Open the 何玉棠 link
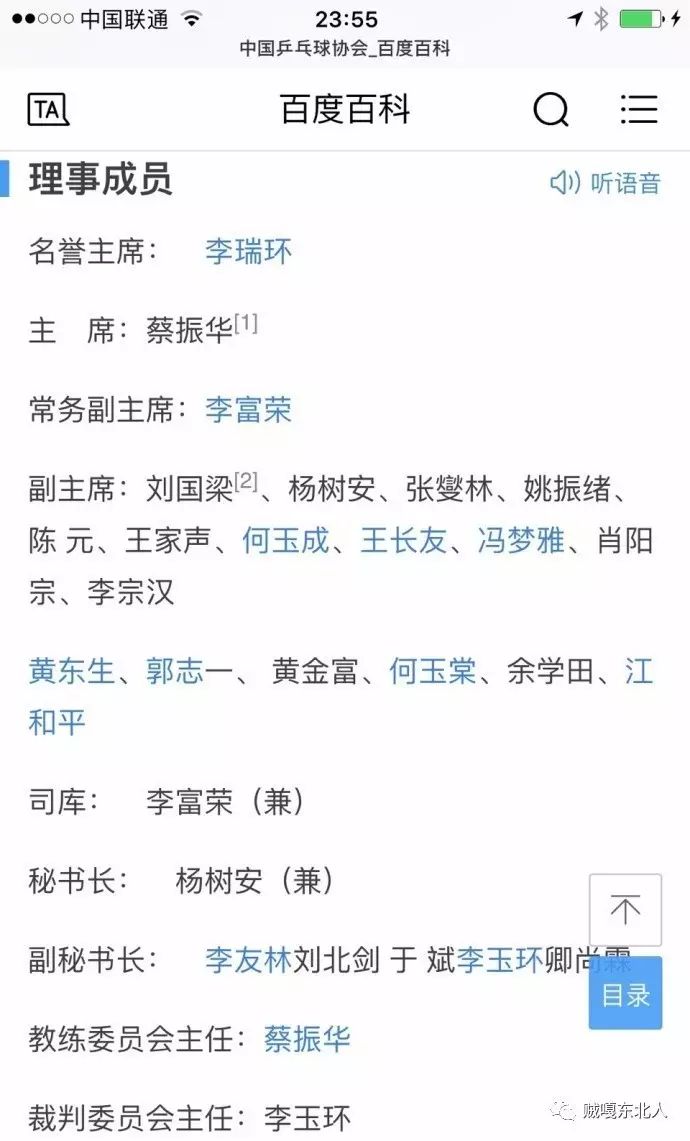 pos(432,671)
